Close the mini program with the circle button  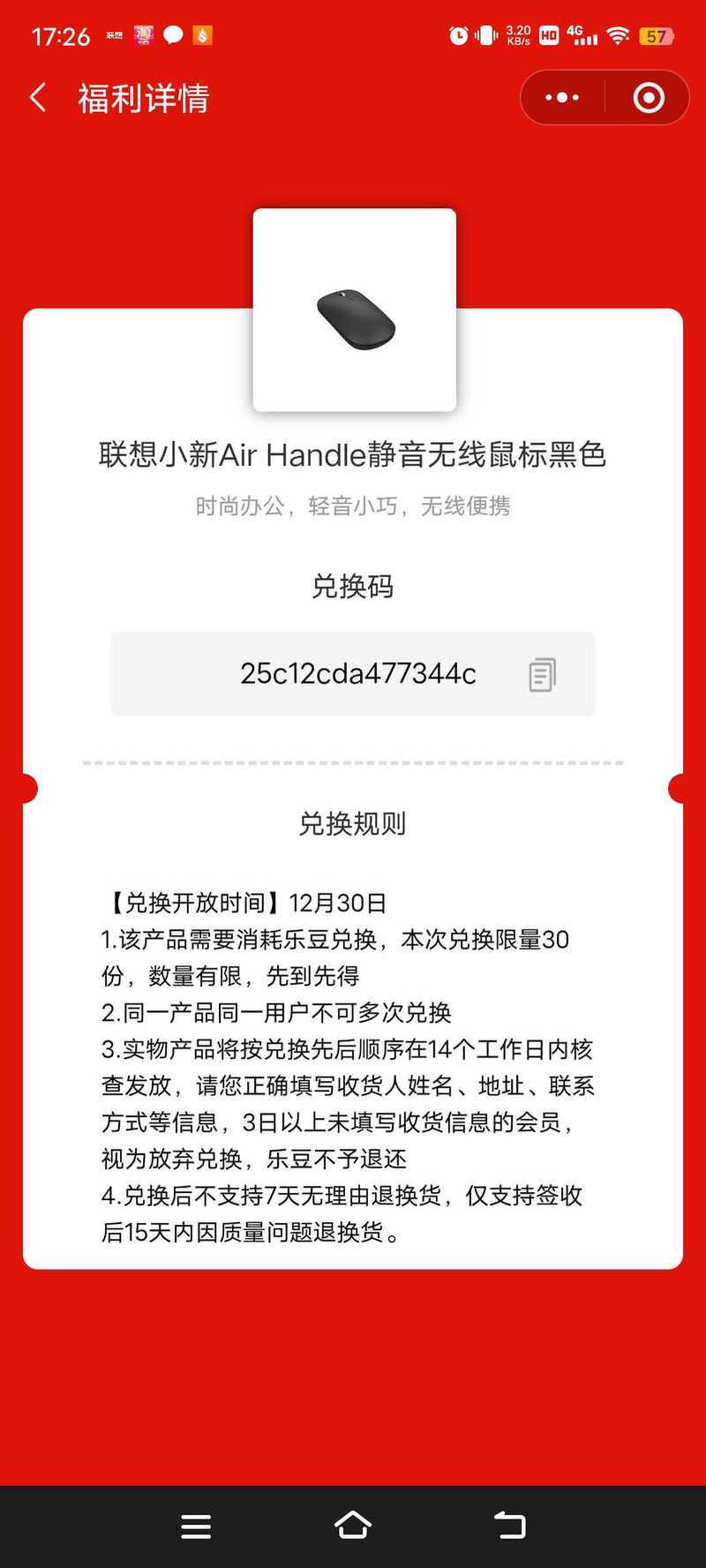[x=649, y=98]
